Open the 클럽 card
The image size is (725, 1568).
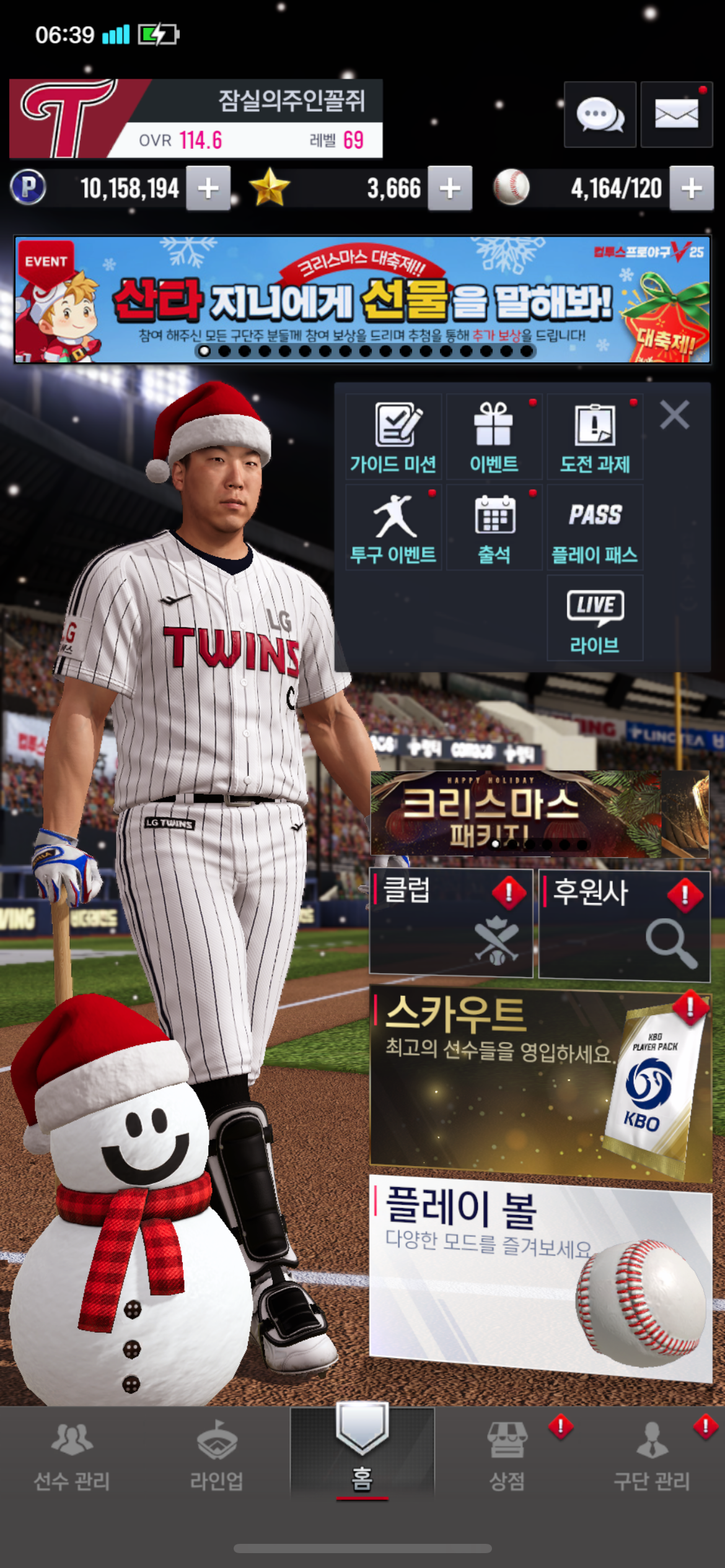point(450,923)
